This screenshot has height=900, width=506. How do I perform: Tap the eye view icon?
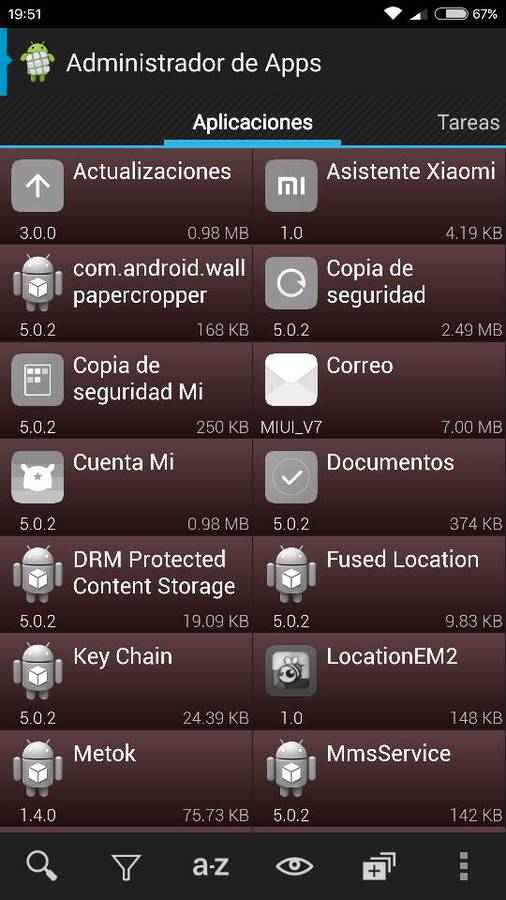pos(295,866)
